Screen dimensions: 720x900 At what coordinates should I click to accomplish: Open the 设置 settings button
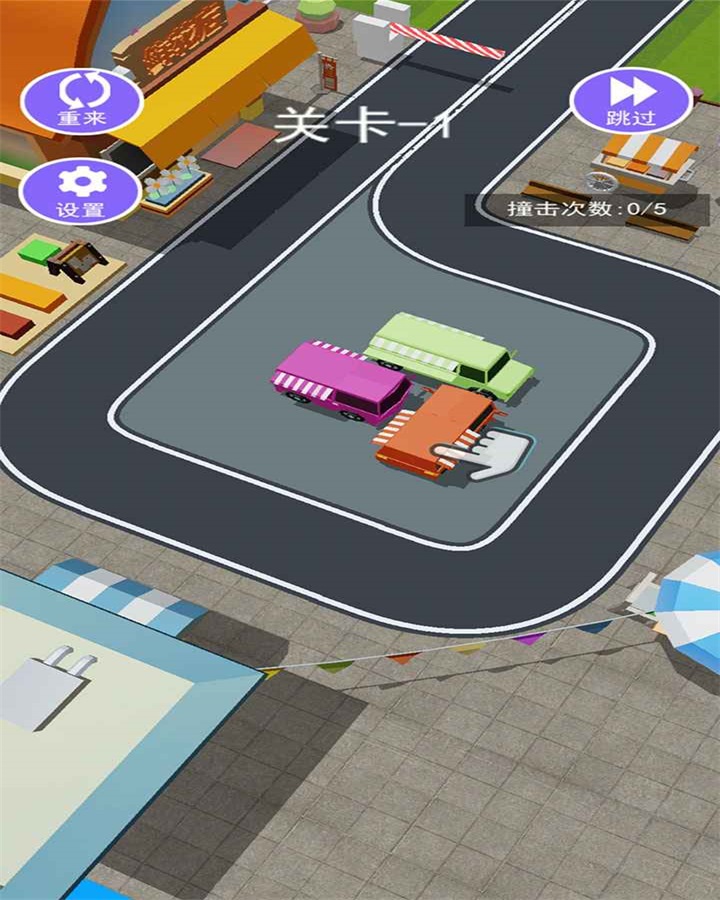pos(80,190)
